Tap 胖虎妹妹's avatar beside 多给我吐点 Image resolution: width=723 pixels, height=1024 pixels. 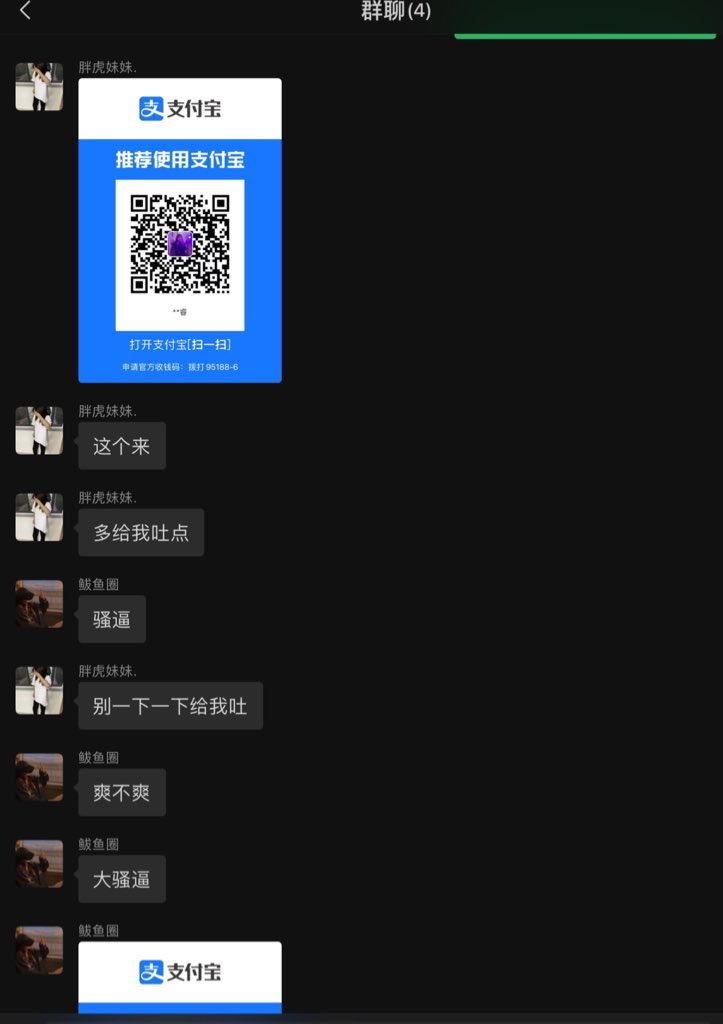pyautogui.click(x=38, y=516)
